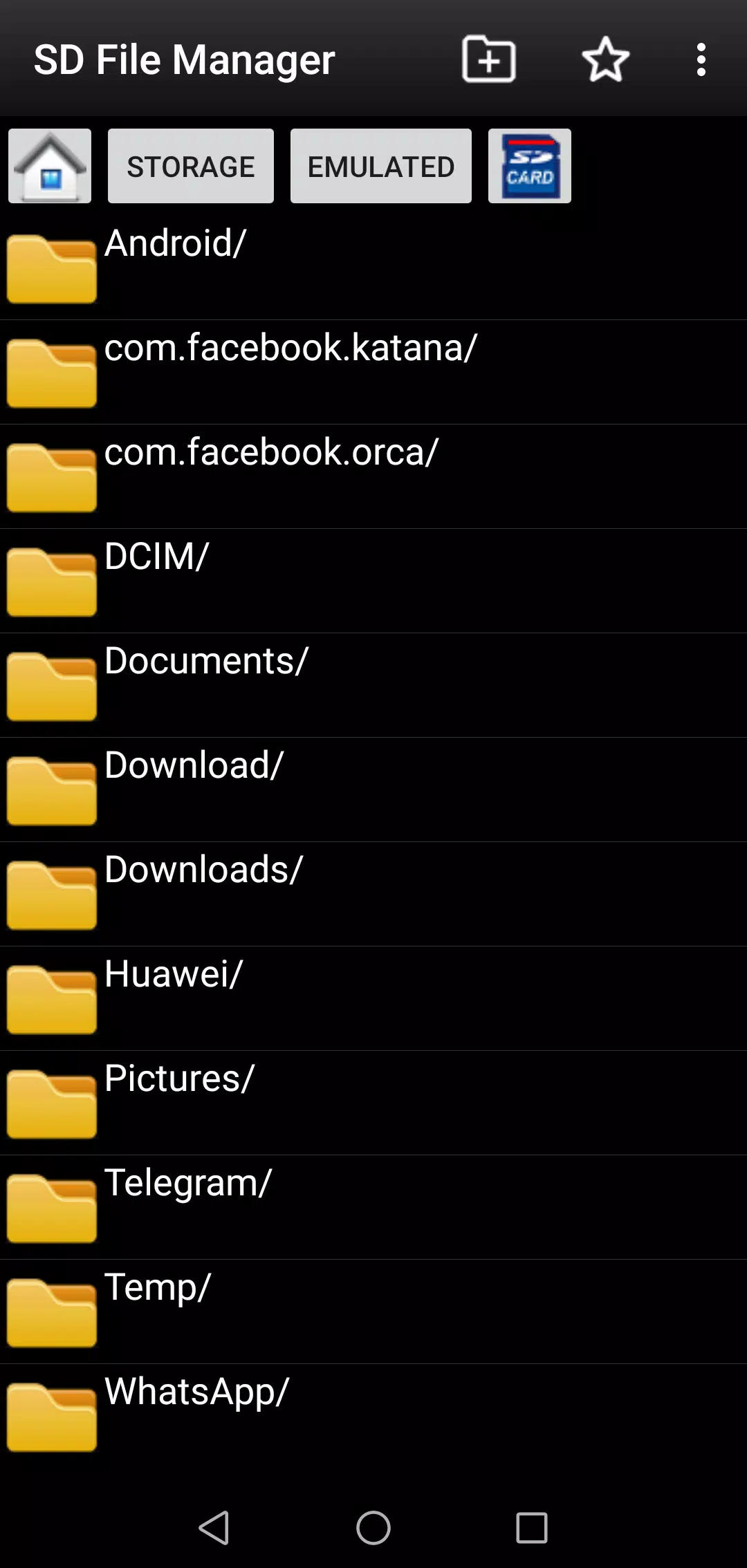Open the overflow menu
Screen dimensions: 747x1568
pos(701,59)
